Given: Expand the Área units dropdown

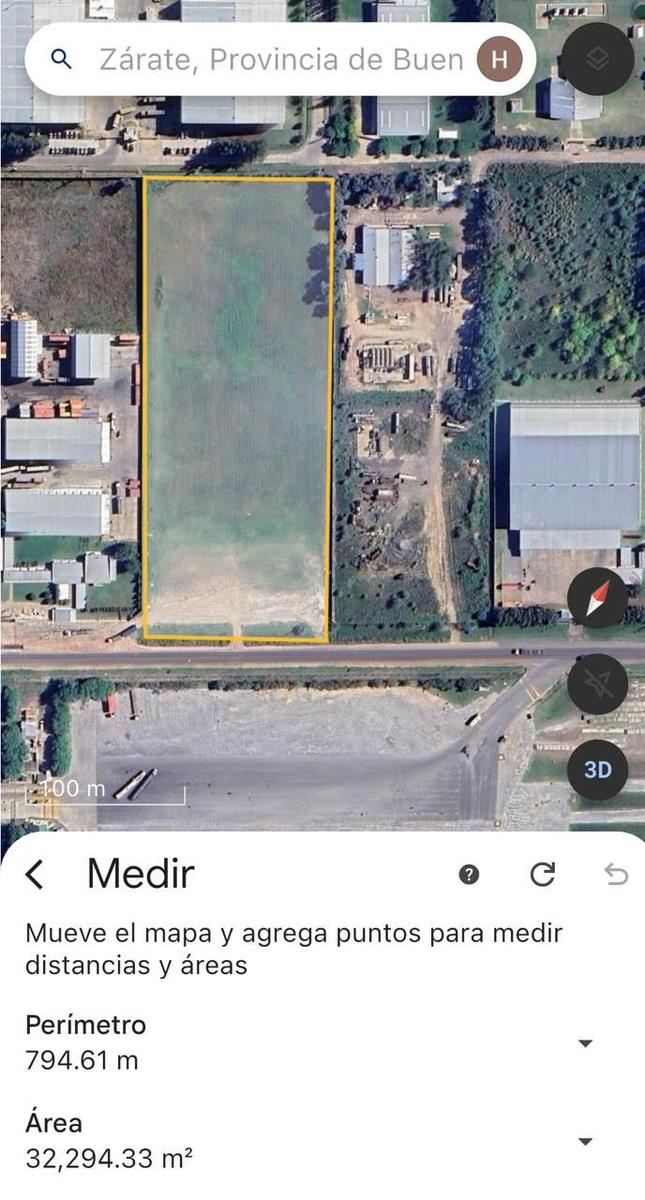Looking at the screenshot, I should 586,1141.
